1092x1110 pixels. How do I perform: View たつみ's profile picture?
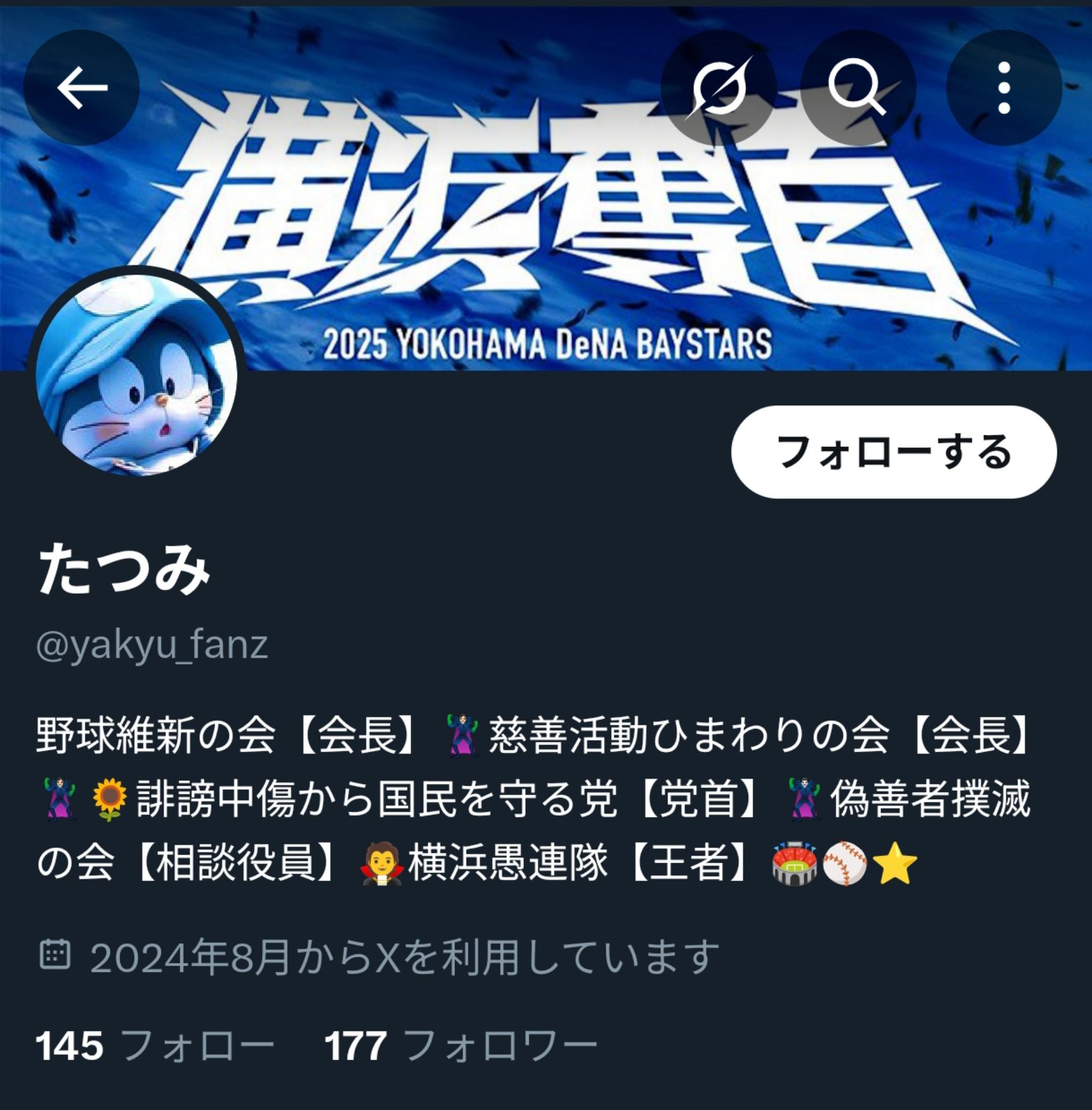click(x=137, y=376)
